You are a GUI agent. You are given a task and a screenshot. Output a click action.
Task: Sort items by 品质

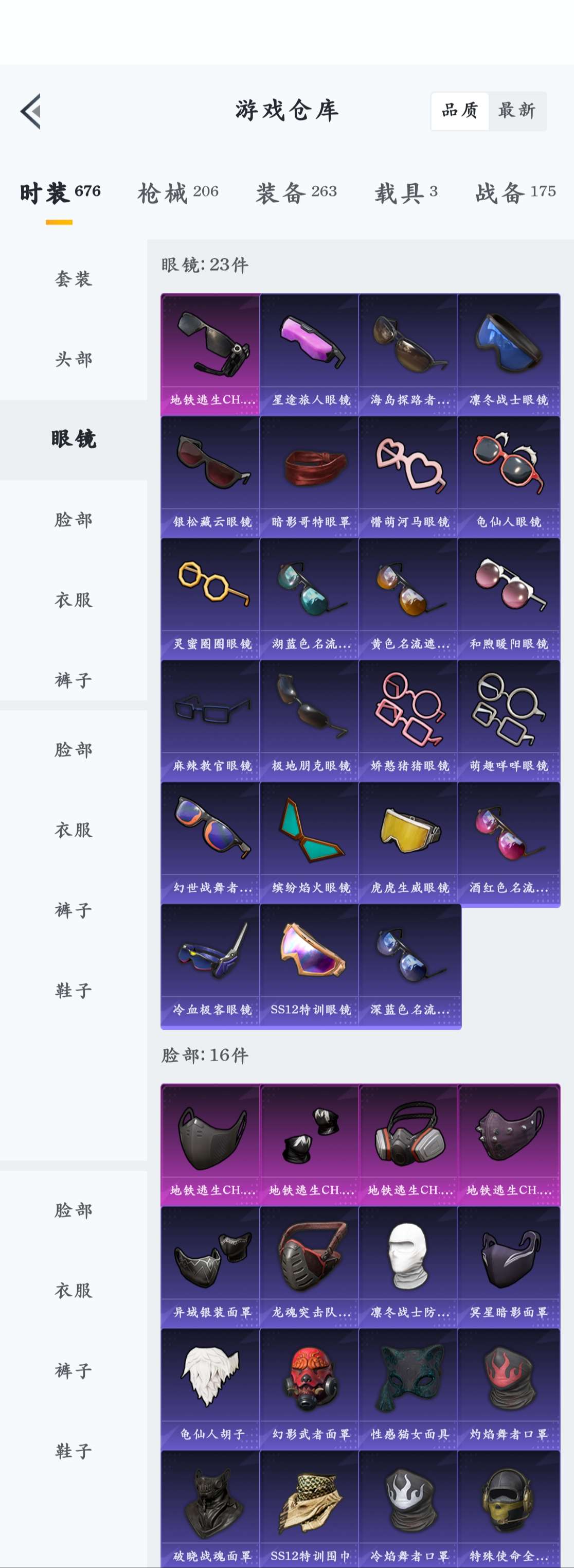(x=460, y=111)
